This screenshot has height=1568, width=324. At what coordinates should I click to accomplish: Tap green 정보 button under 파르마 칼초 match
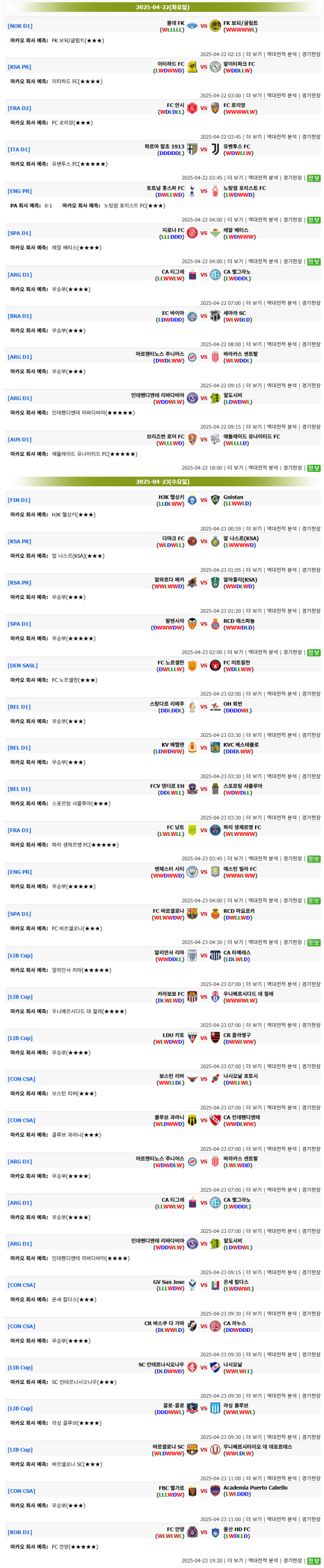(x=313, y=178)
